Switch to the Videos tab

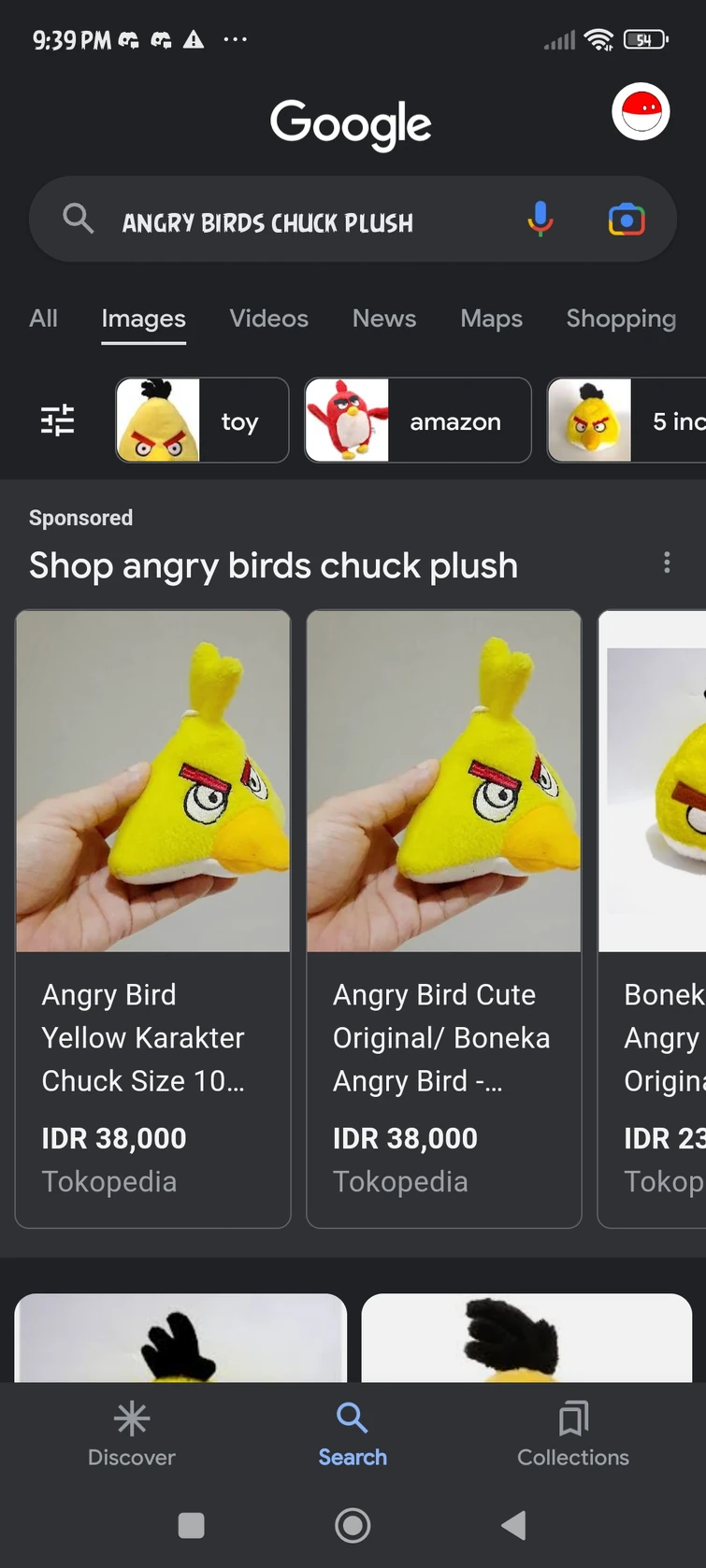tap(268, 319)
